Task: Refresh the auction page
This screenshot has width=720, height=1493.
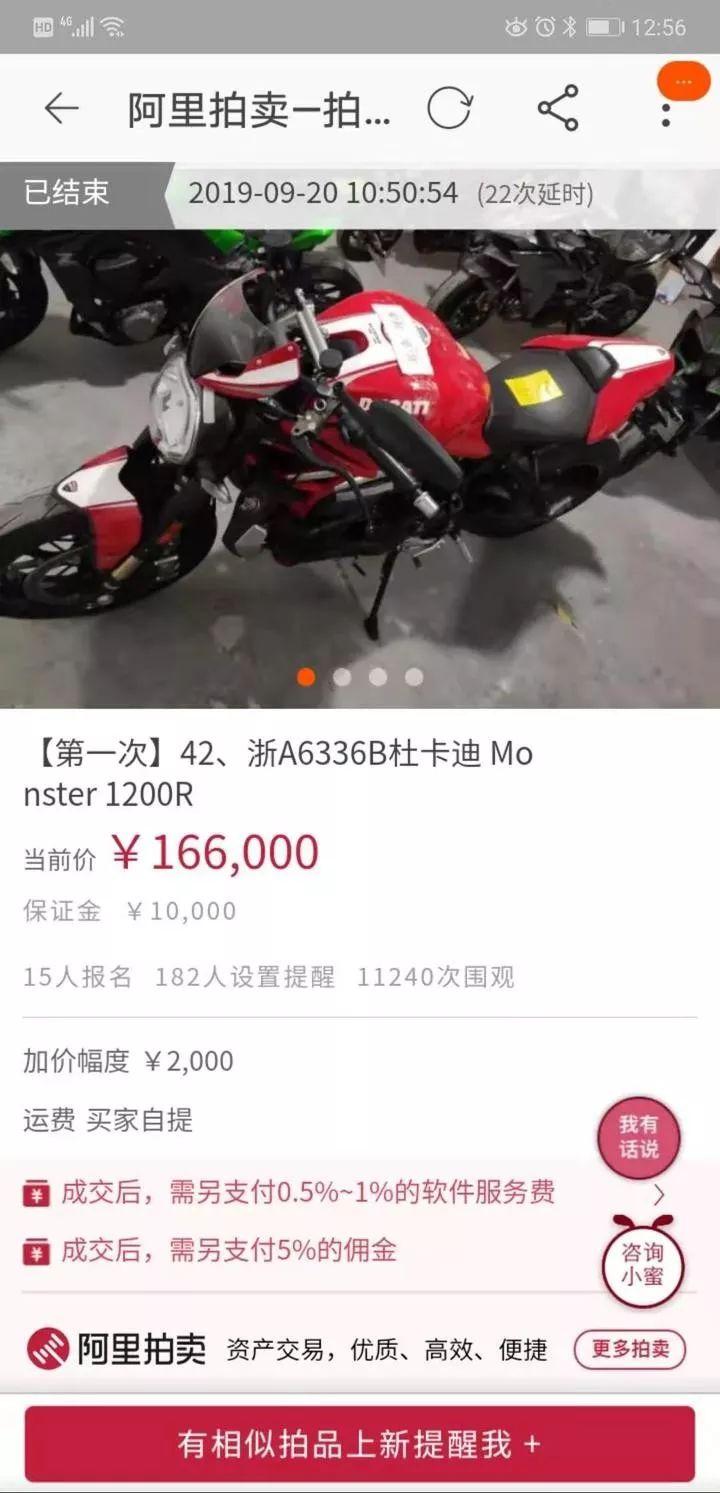Action: pos(449,108)
